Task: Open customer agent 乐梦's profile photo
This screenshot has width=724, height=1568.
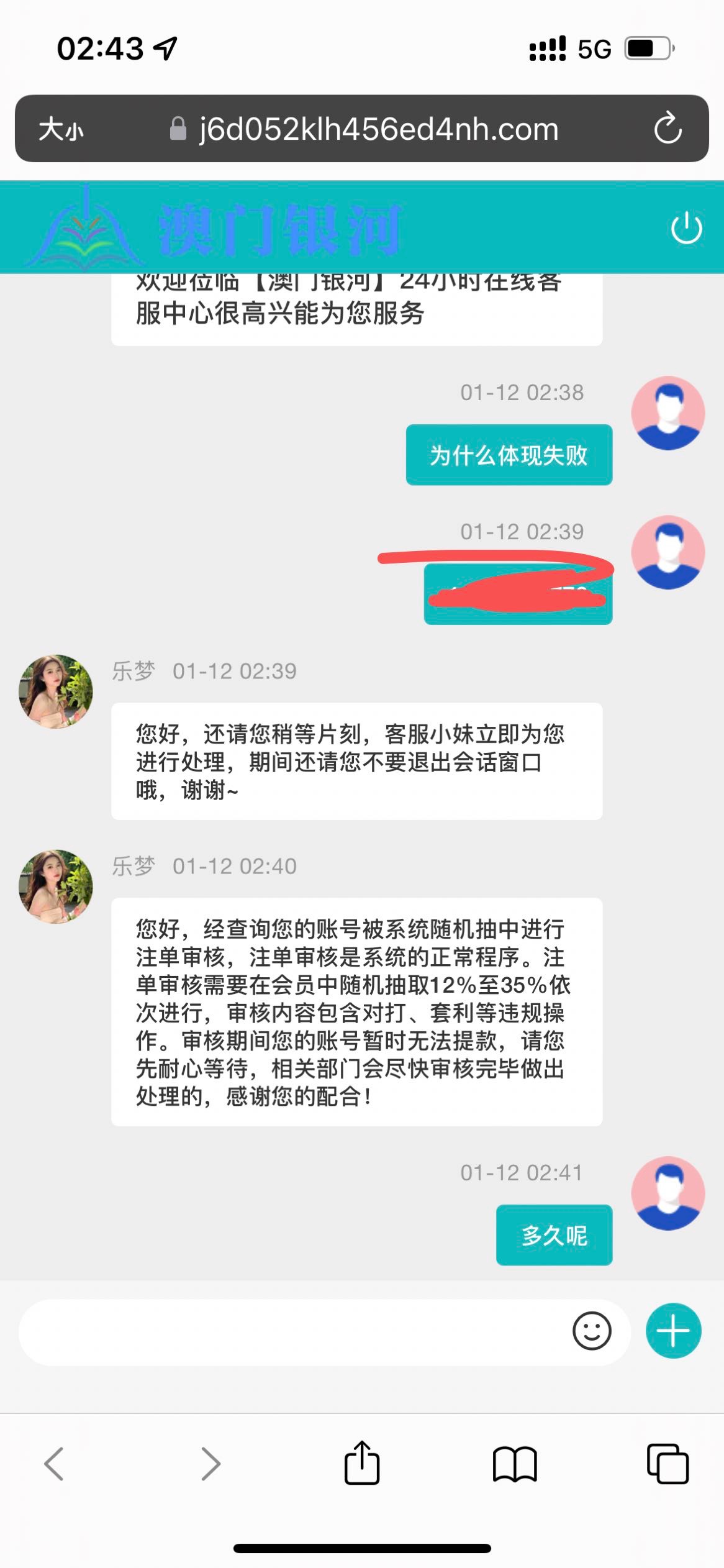Action: [55, 691]
